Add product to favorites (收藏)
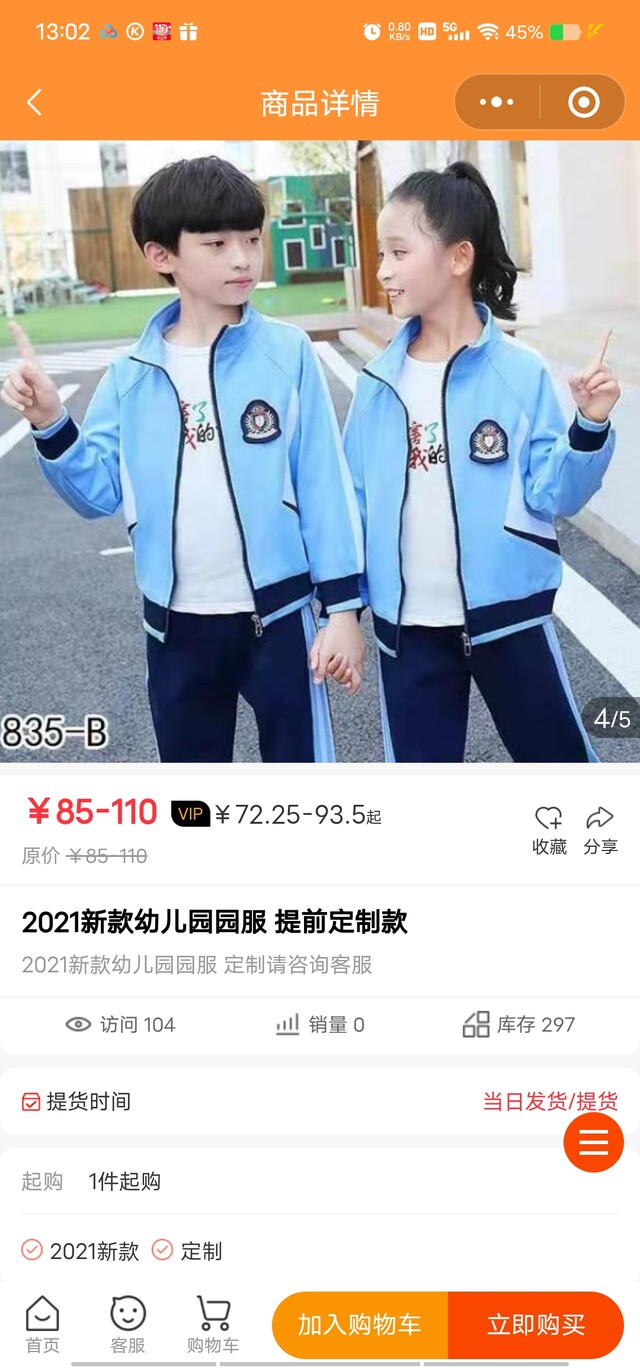640x1368 pixels. [x=549, y=830]
